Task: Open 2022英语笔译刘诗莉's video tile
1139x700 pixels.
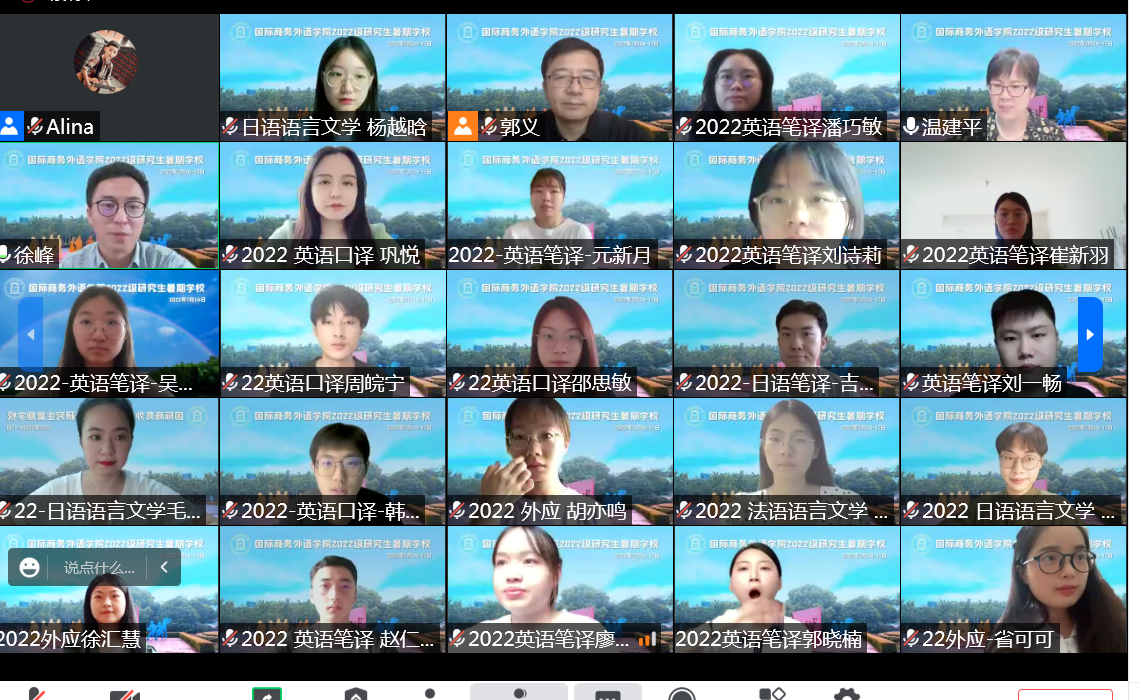Action: click(786, 205)
